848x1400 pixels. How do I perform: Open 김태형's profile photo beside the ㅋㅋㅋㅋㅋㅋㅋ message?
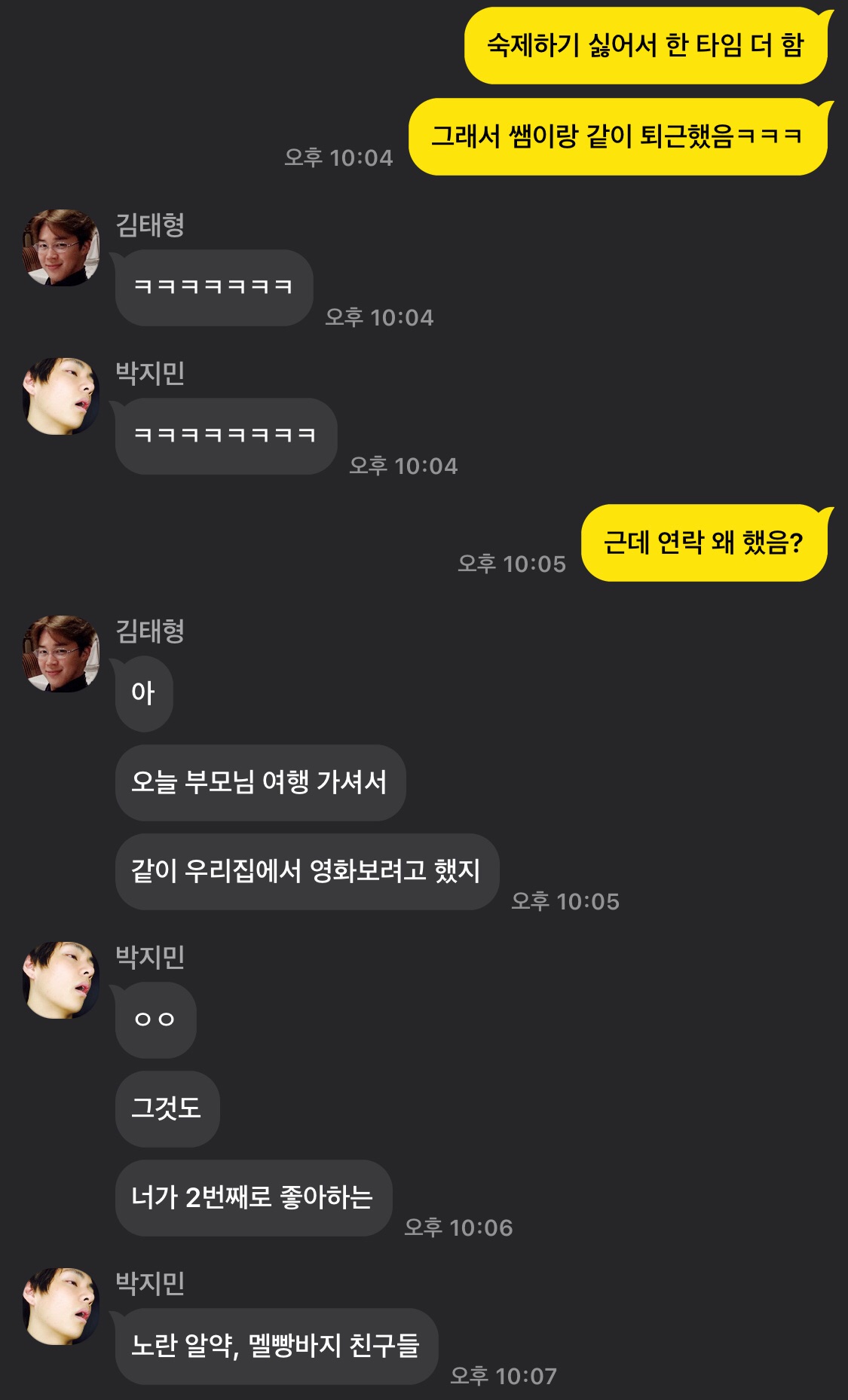61,248
